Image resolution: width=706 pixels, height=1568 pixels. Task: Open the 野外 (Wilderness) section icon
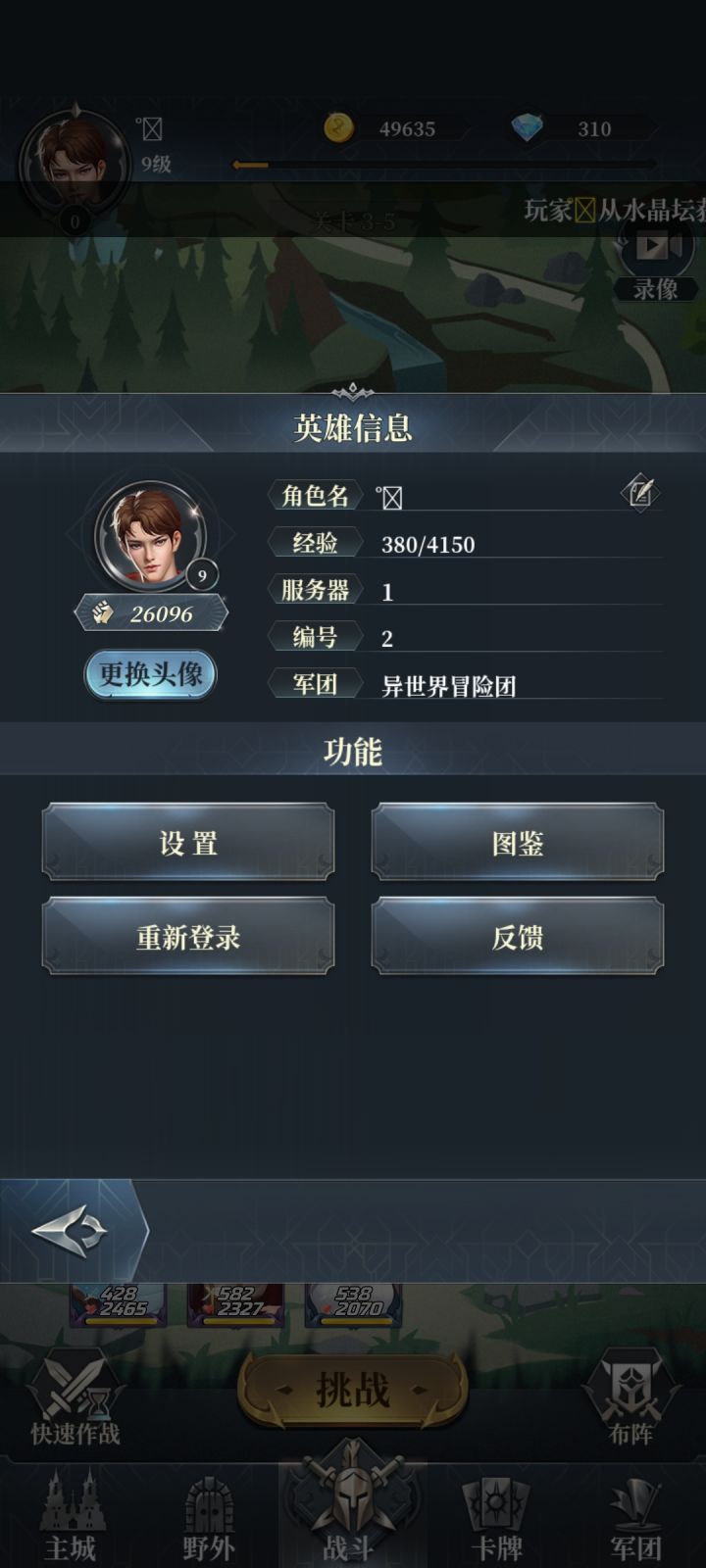[208, 1509]
